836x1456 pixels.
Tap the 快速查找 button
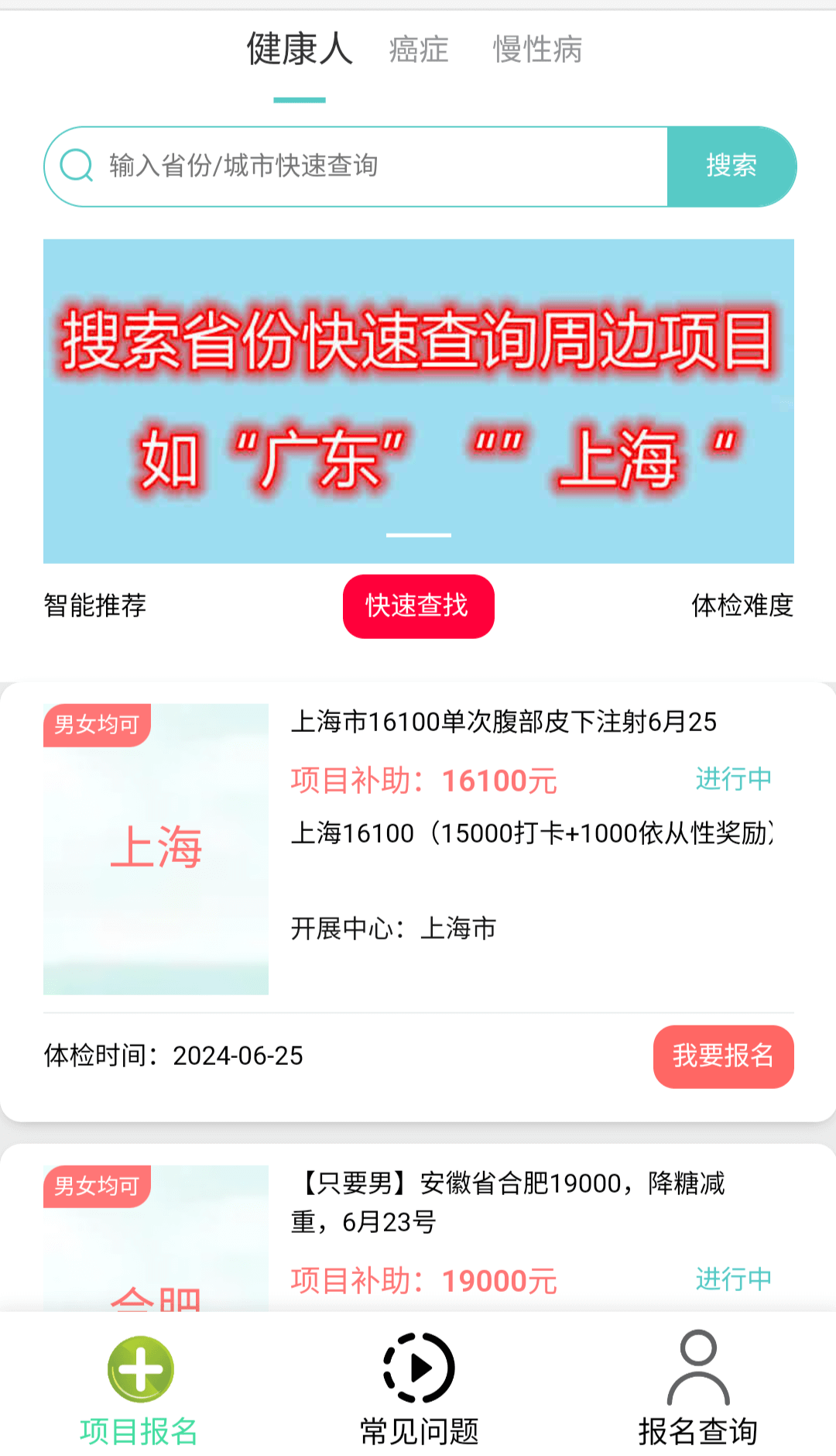click(418, 606)
